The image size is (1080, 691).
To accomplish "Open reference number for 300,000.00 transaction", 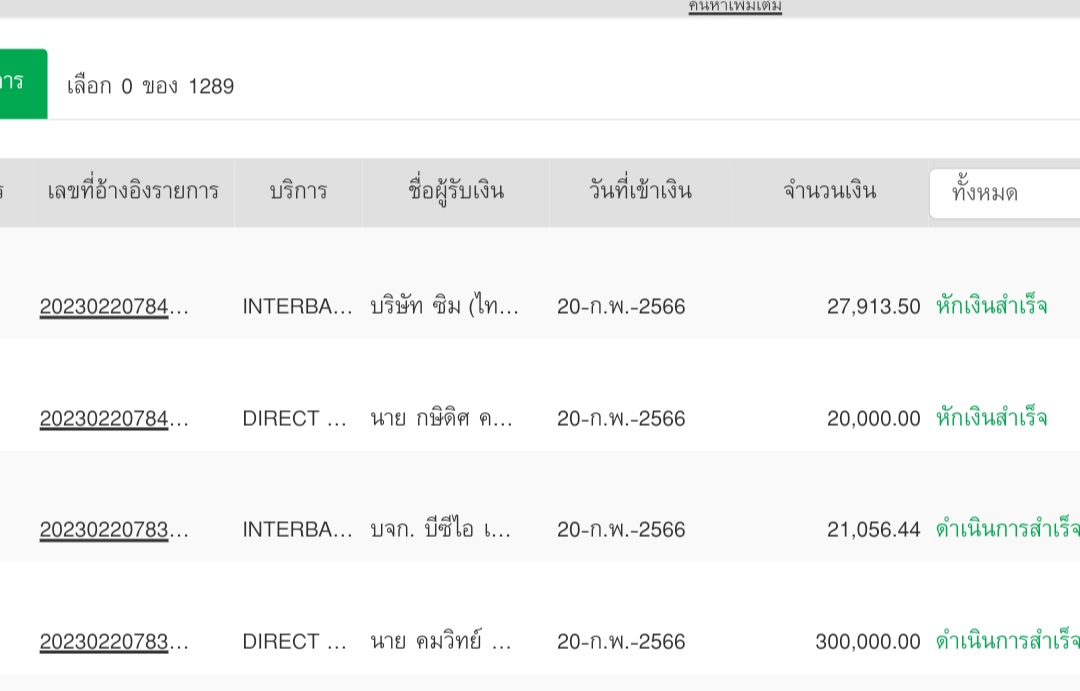I will coord(113,641).
